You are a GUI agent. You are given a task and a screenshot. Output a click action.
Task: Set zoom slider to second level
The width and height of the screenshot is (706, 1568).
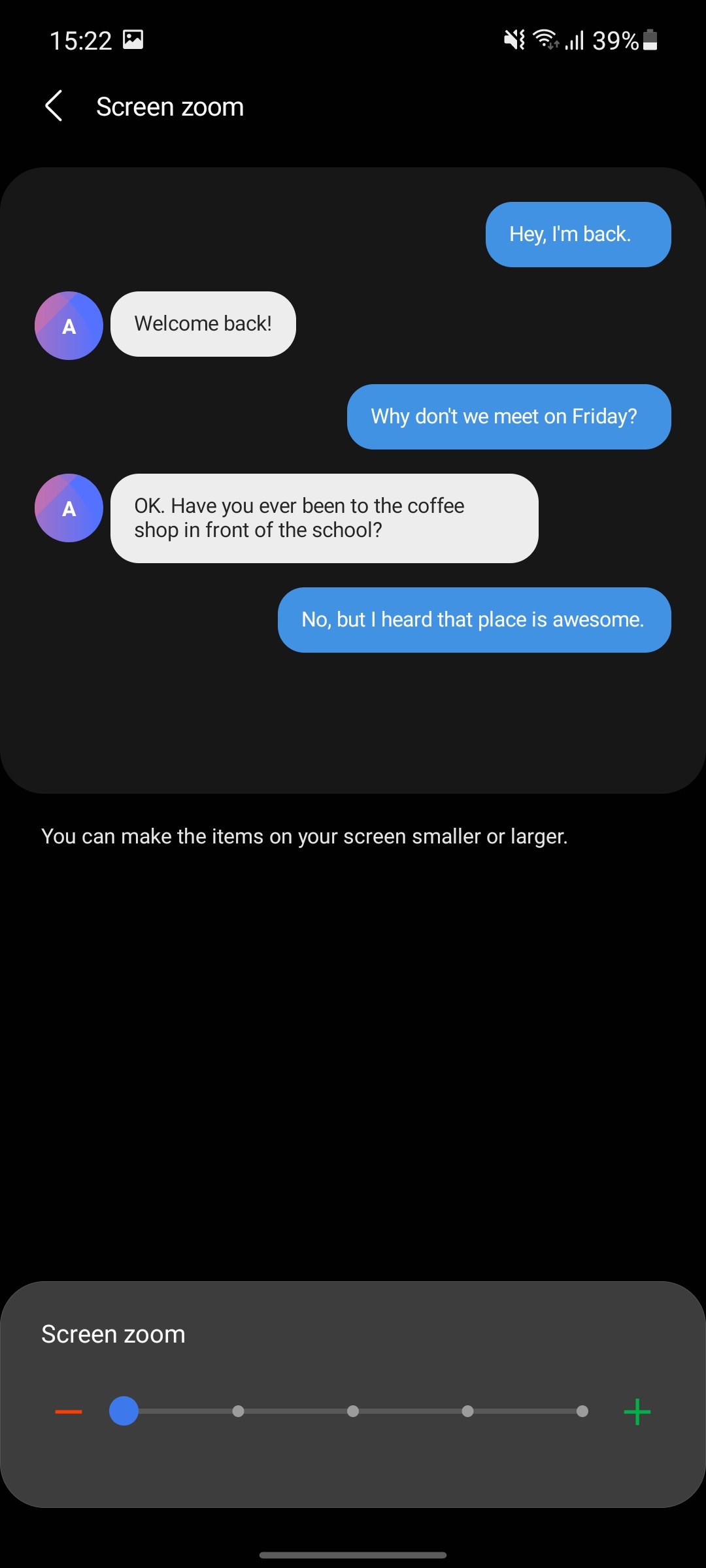[238, 1411]
